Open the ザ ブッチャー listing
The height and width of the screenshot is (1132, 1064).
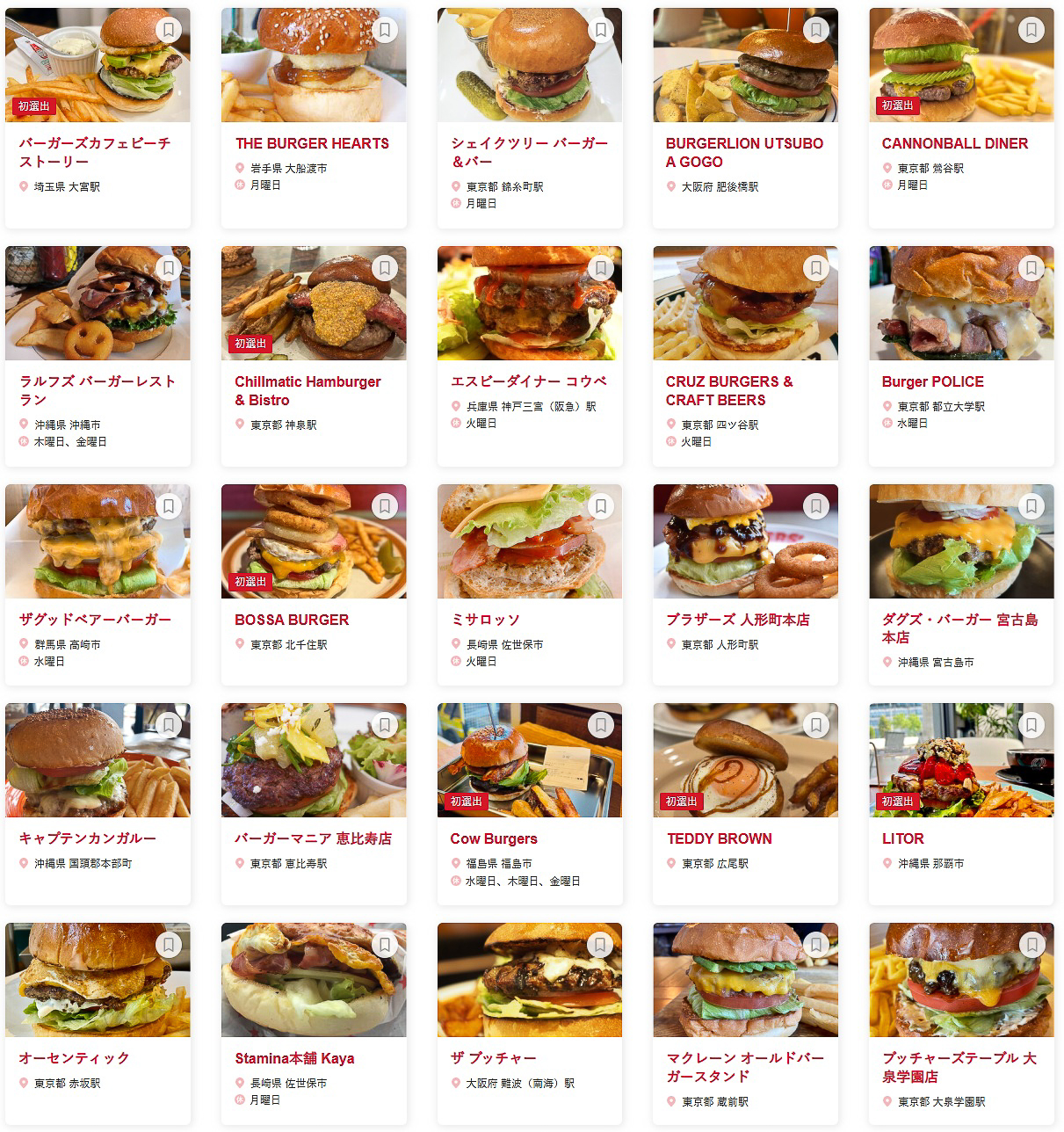click(x=493, y=1059)
